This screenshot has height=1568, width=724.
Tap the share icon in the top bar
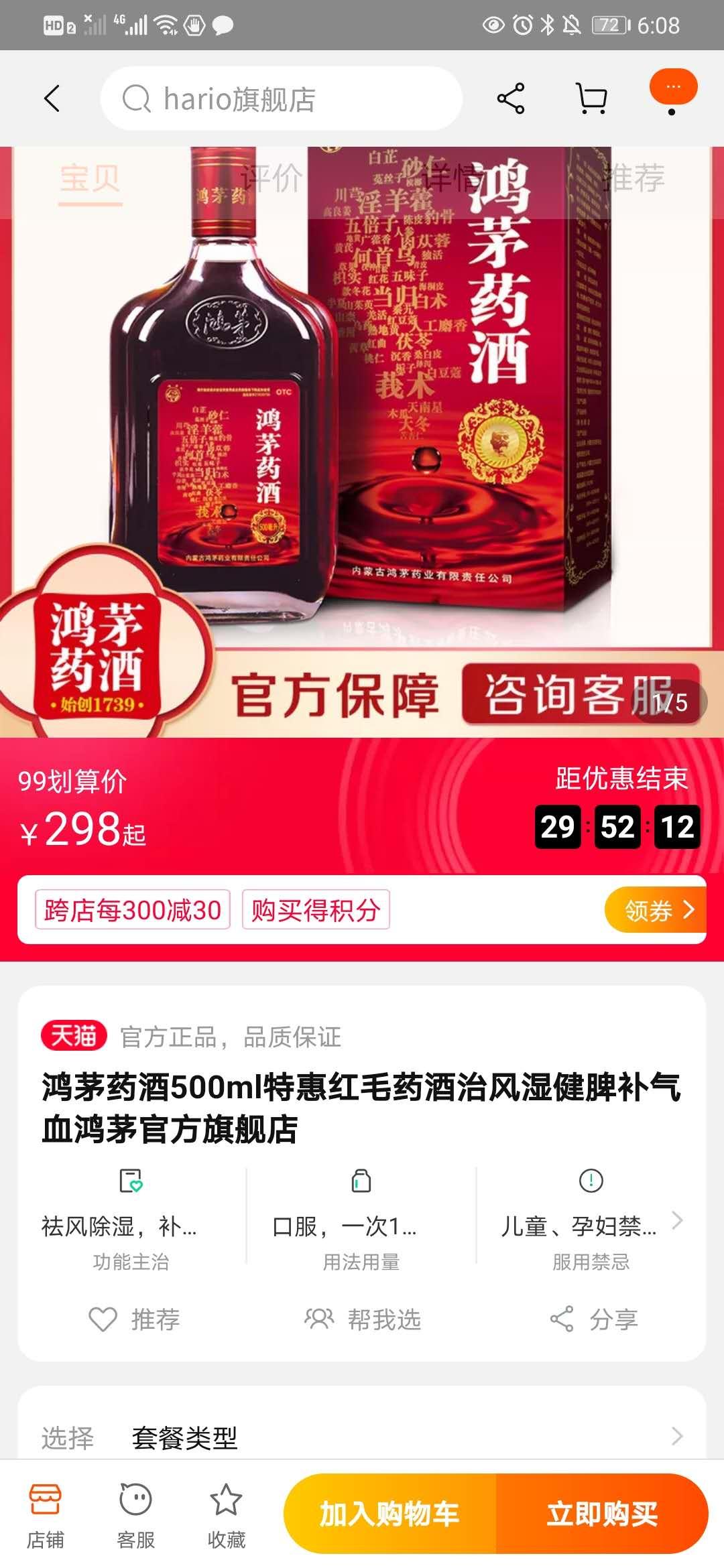pyautogui.click(x=511, y=98)
